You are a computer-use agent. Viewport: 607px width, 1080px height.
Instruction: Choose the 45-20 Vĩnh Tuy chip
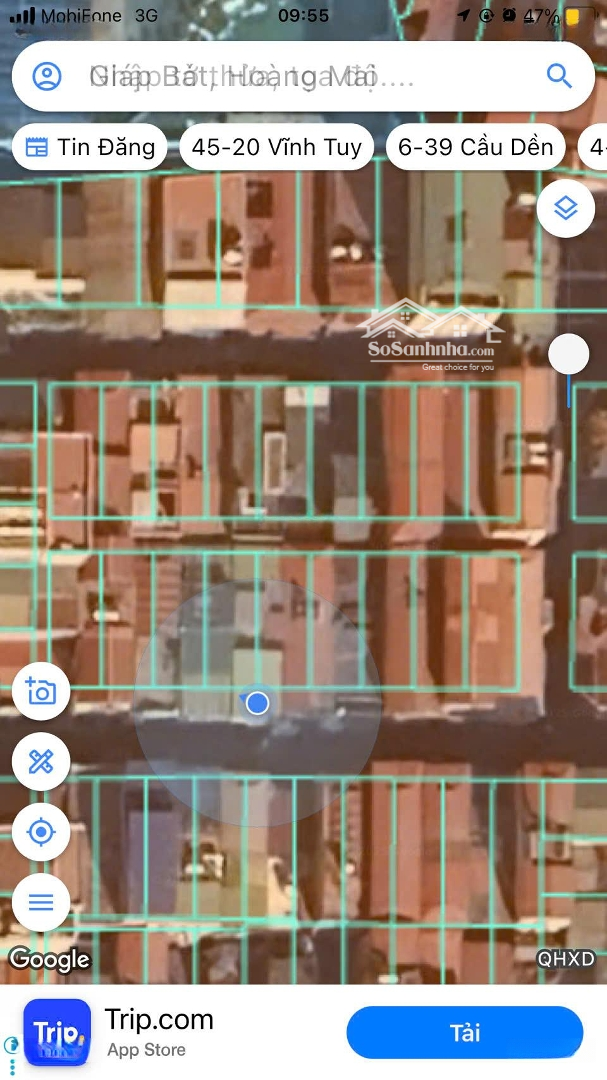click(x=277, y=148)
